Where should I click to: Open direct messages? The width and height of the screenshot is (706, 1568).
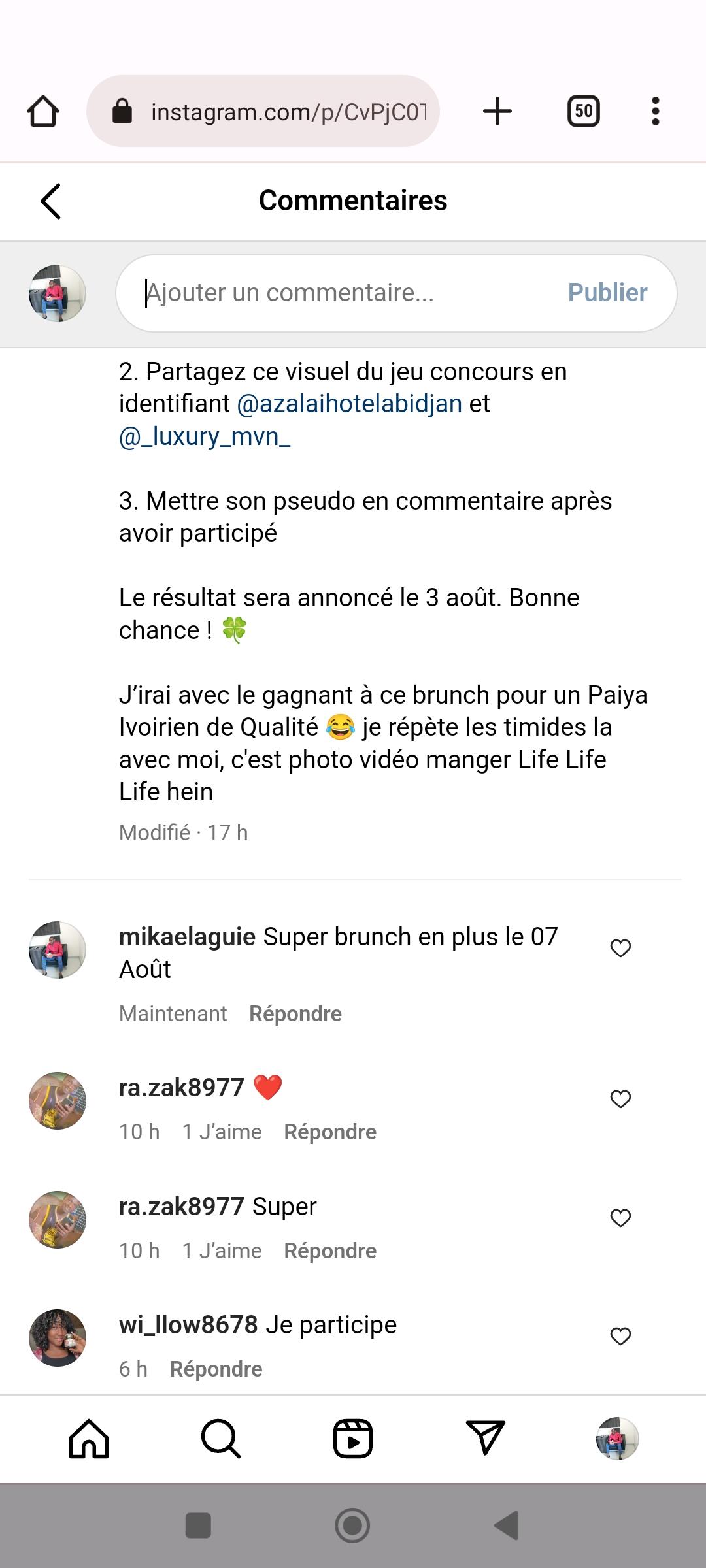coord(485,1439)
